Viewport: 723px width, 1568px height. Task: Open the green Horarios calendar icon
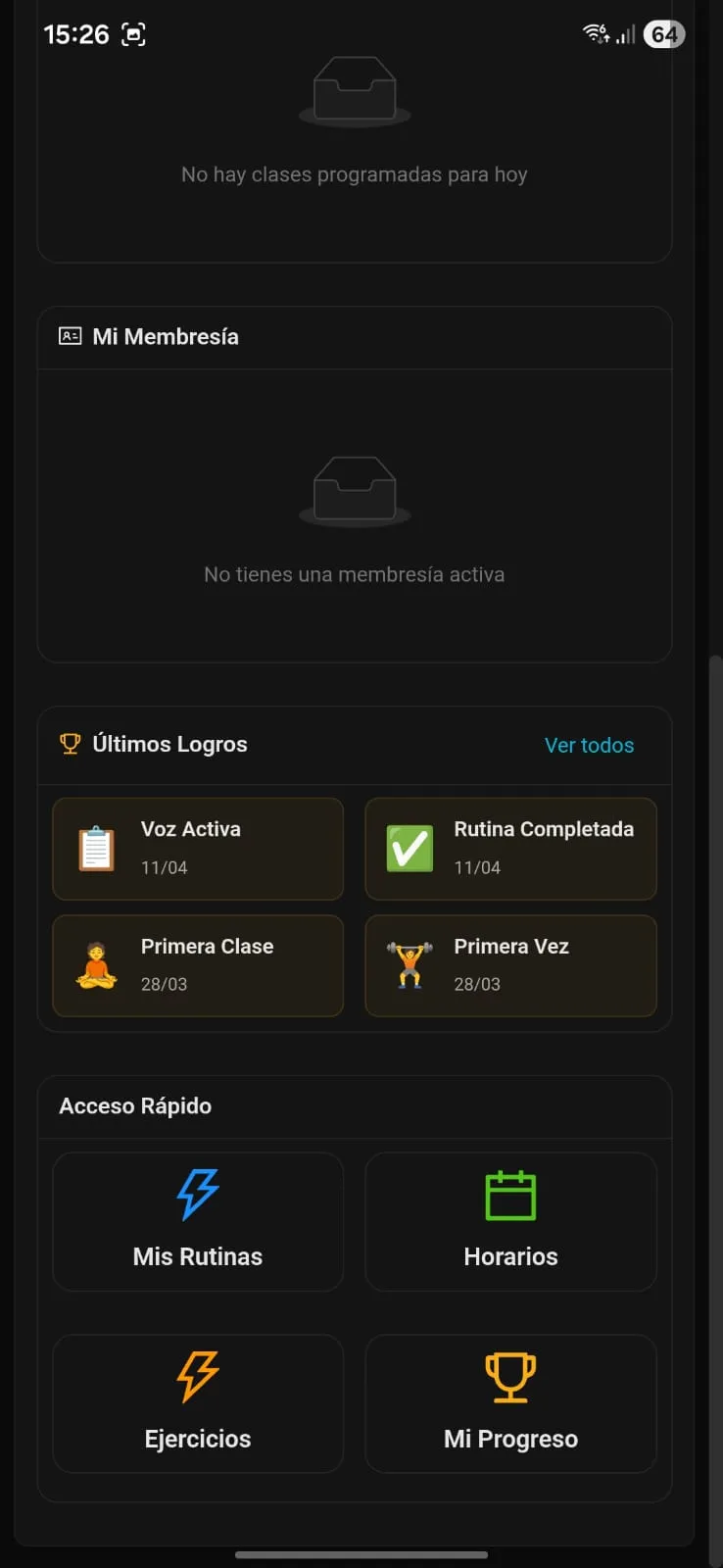[510, 1194]
